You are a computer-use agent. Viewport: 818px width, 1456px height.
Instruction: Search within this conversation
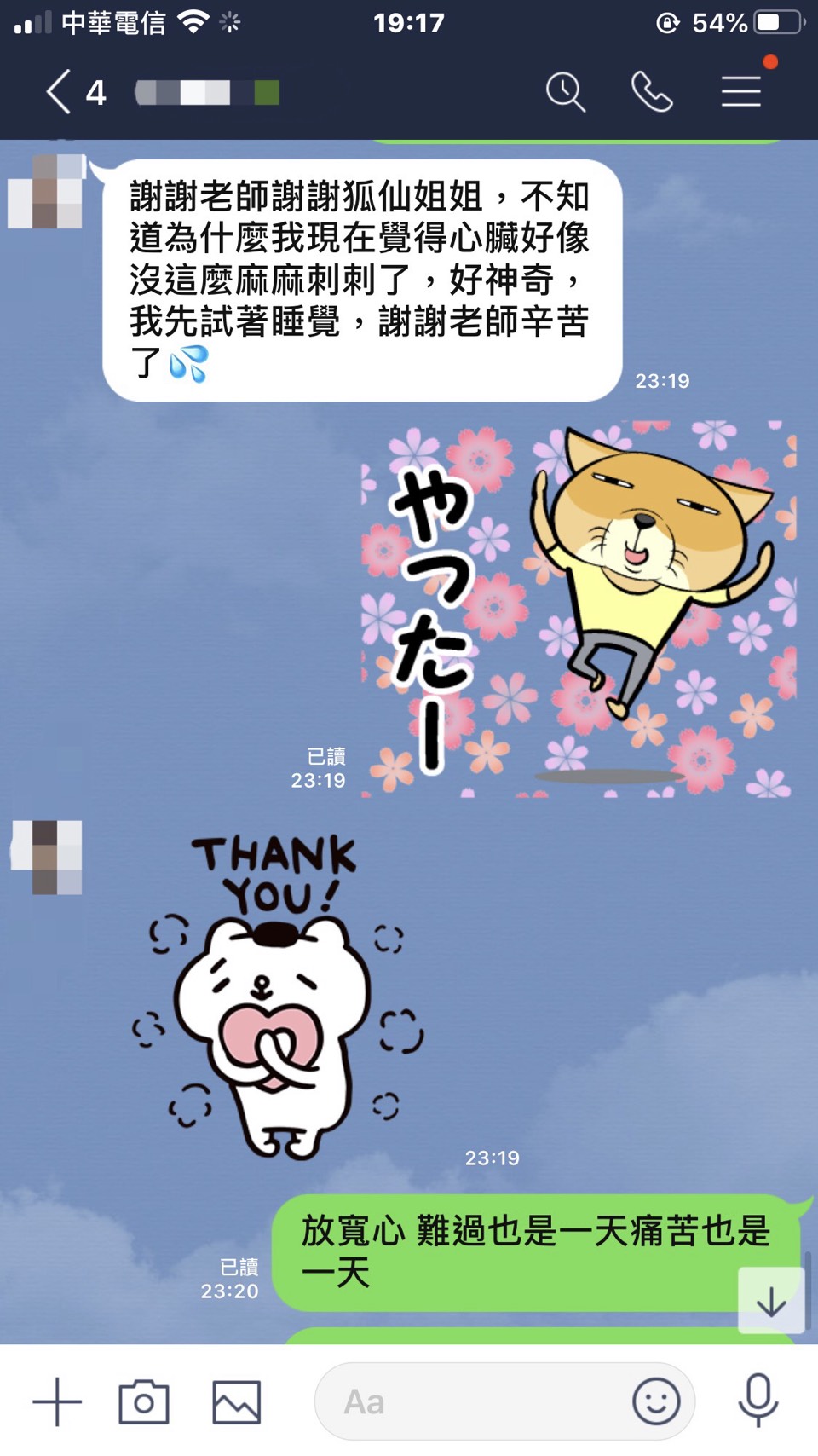tap(565, 92)
